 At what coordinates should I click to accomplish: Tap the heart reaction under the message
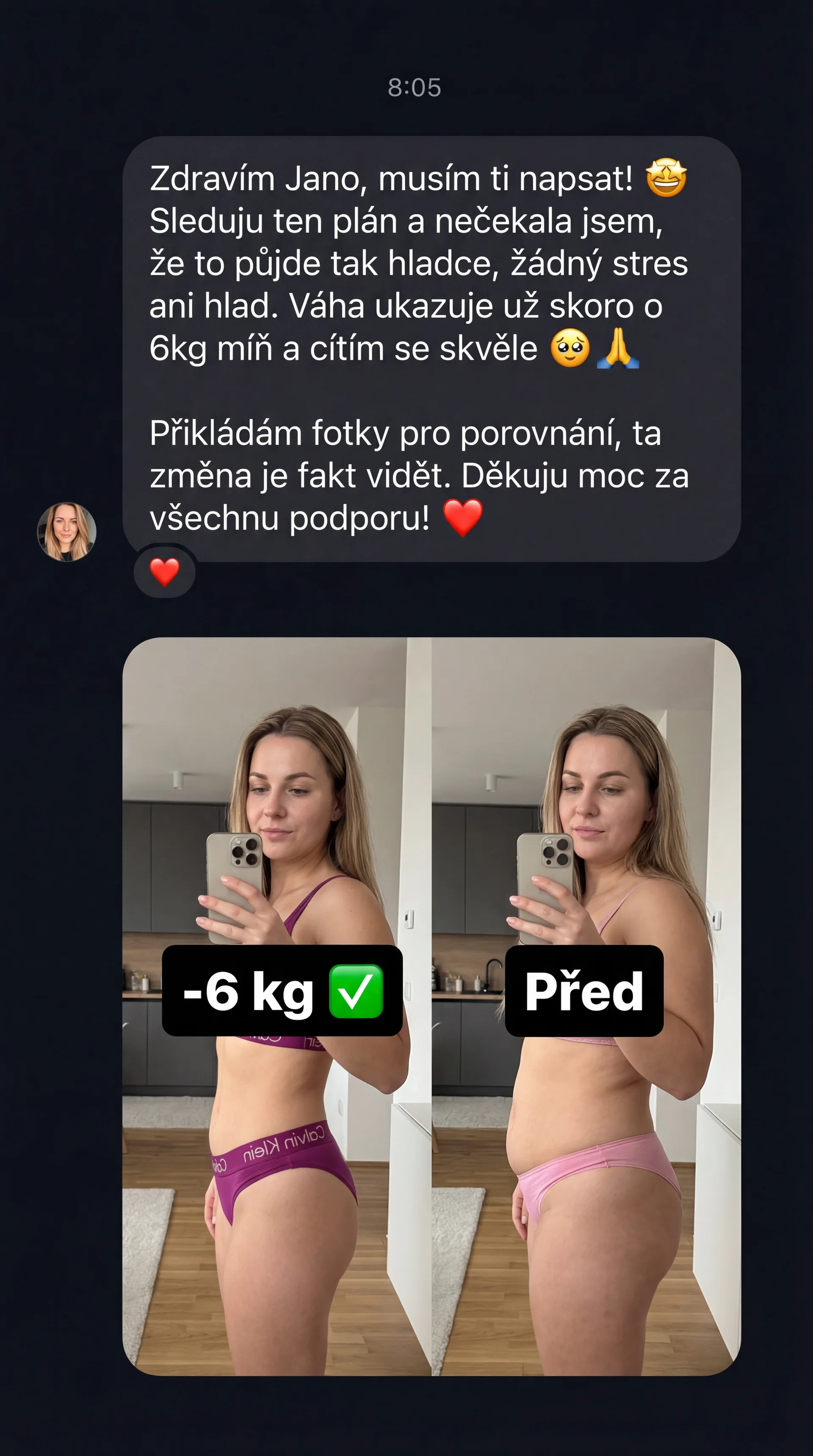pos(165,572)
